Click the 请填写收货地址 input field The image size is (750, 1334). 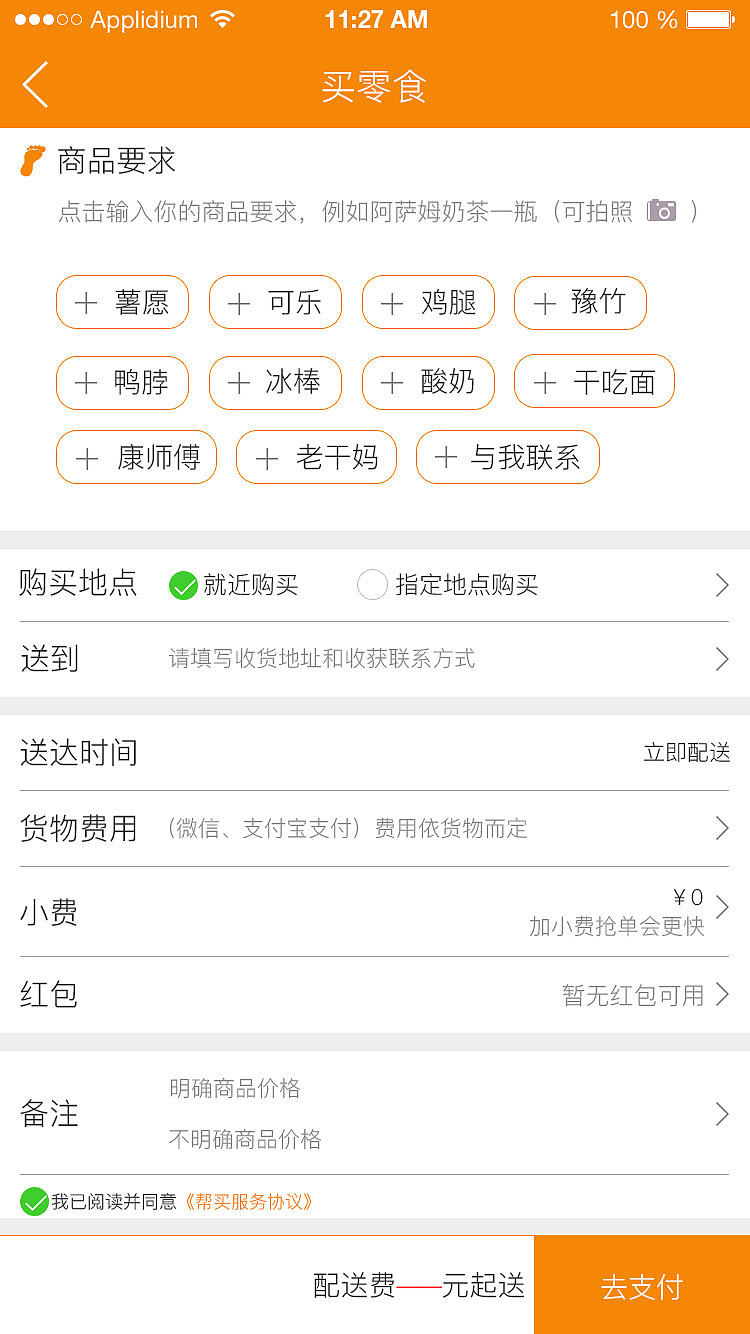point(320,658)
